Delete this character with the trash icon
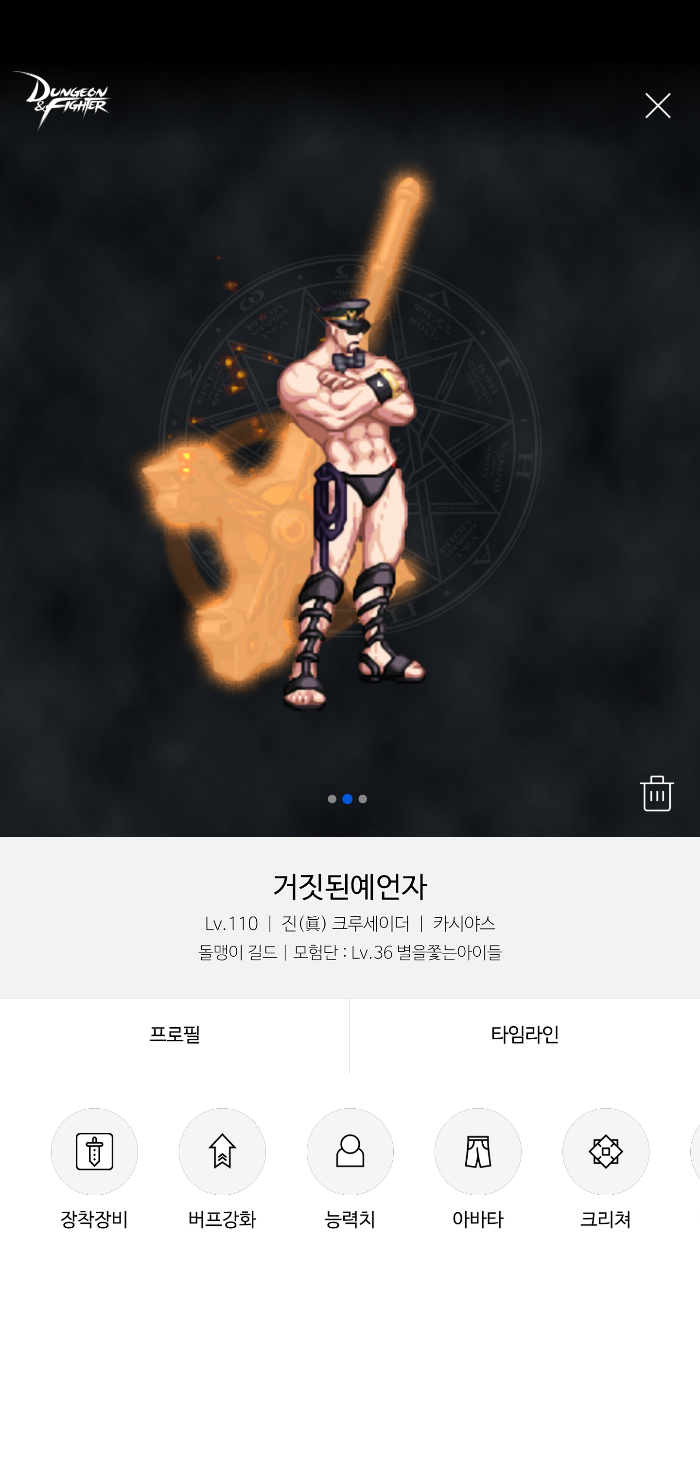The image size is (700, 1477). point(657,793)
